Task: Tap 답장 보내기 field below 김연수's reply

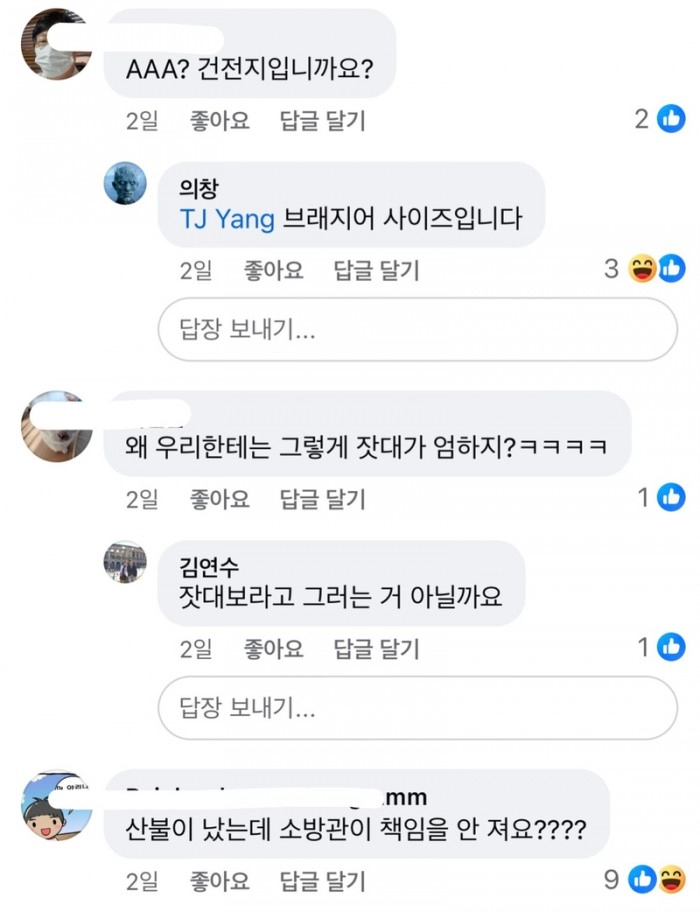Action: pos(418,708)
